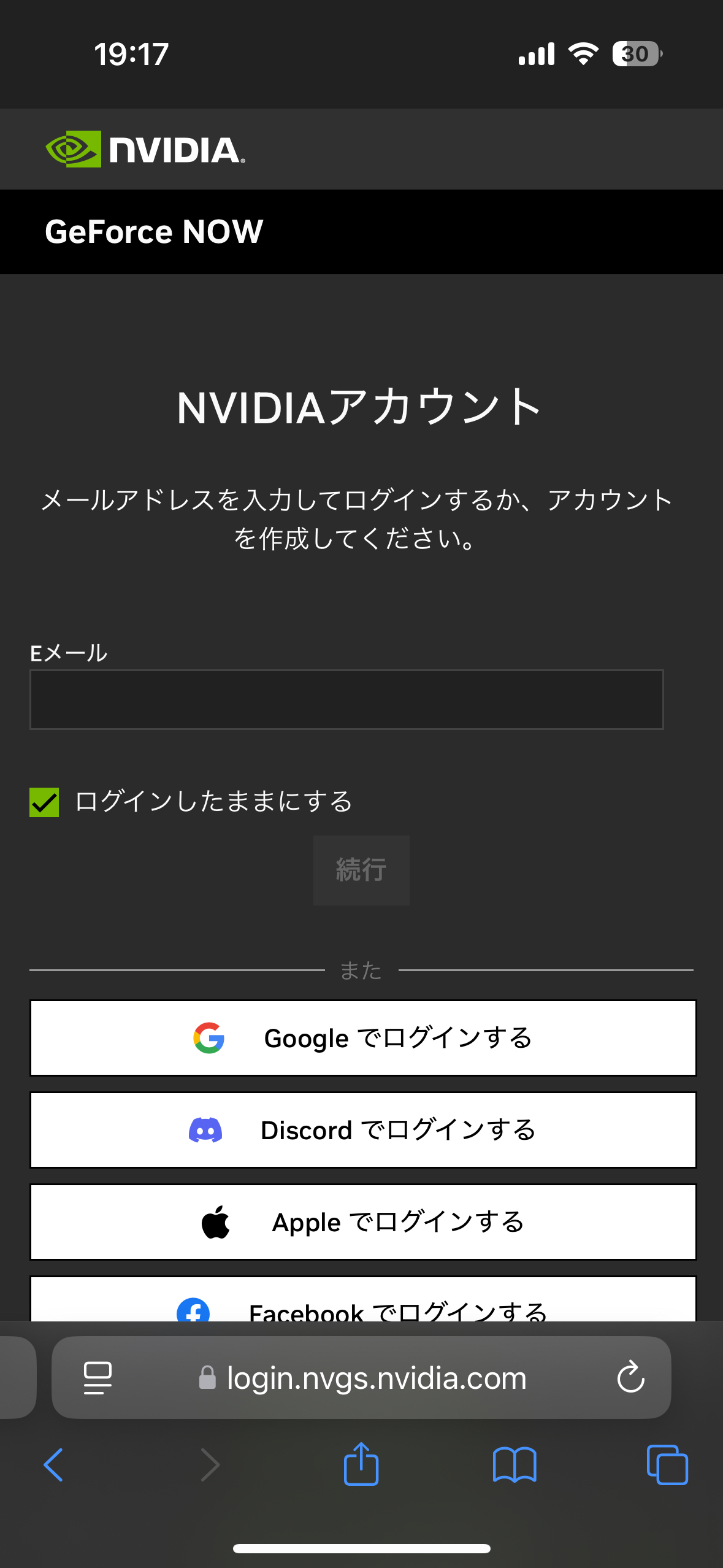Tap the page settings icon in the address bar

96,1378
